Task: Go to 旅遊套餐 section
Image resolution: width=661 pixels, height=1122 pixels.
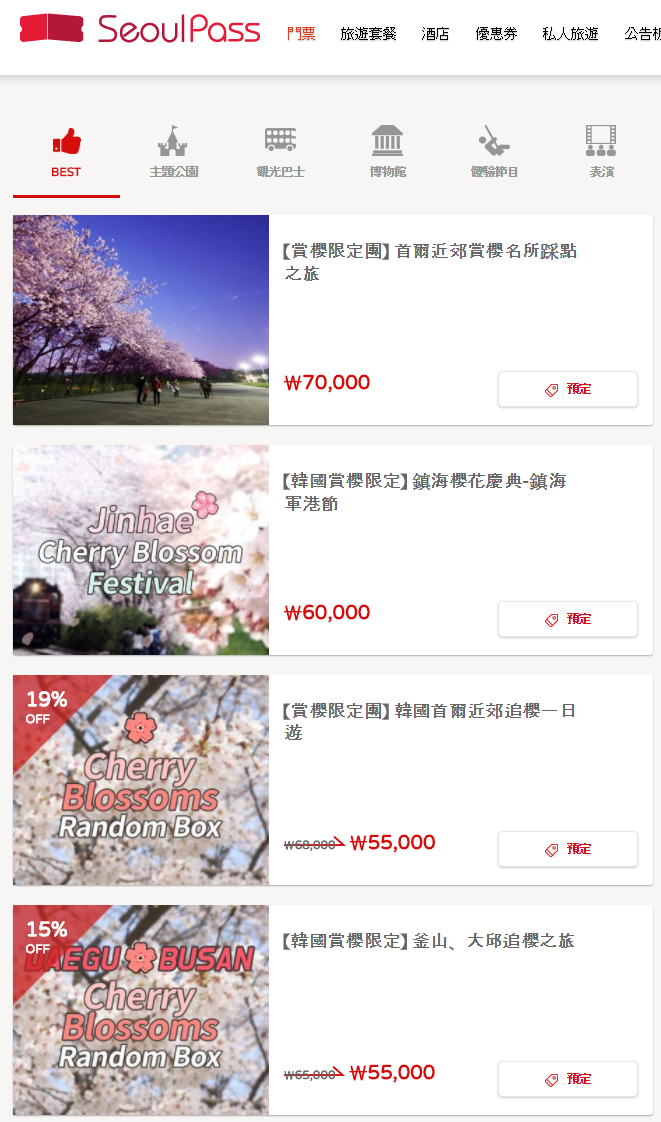Action: click(x=368, y=34)
